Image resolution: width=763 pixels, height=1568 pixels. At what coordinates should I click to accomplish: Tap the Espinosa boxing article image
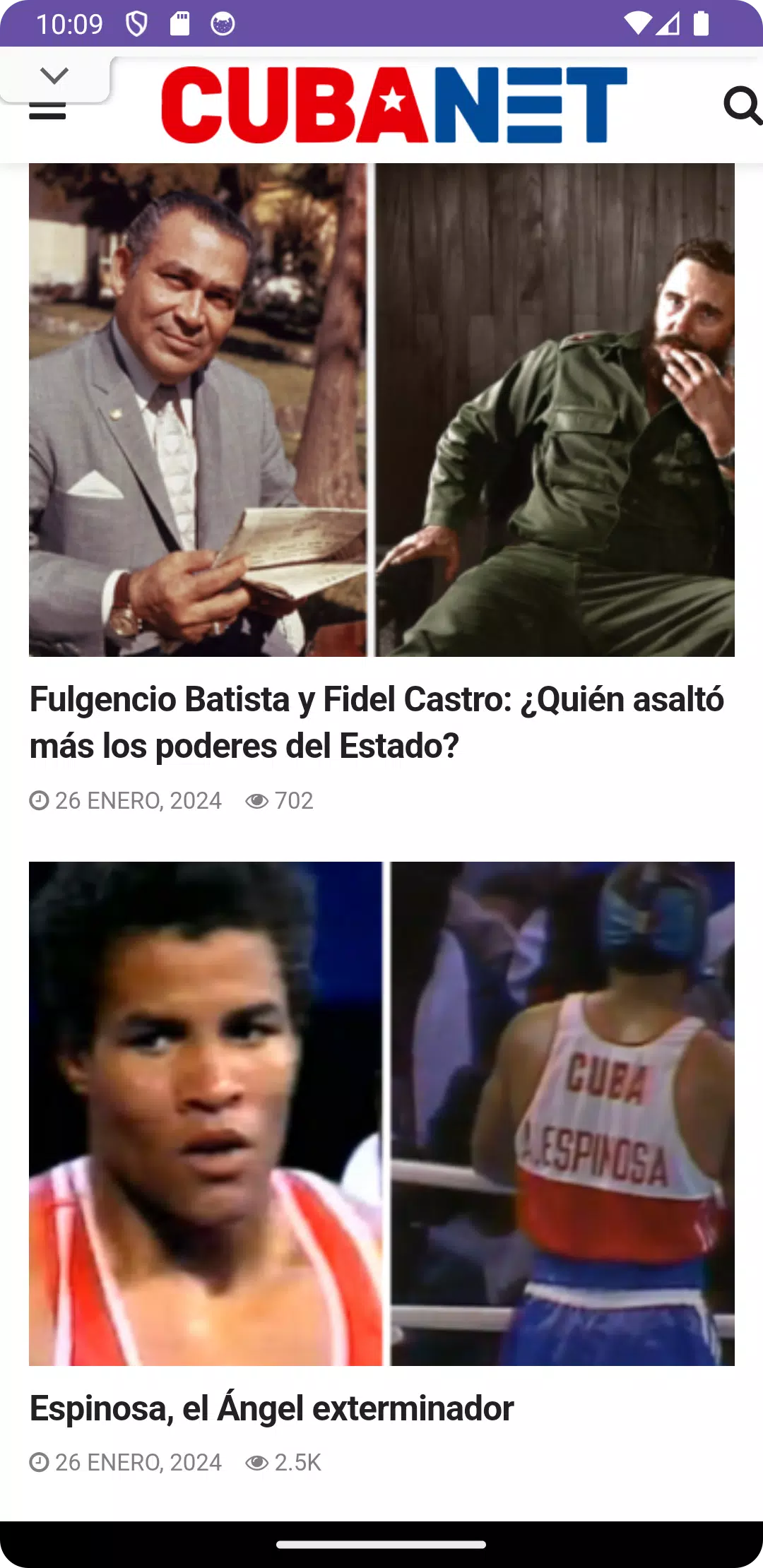[x=381, y=1109]
